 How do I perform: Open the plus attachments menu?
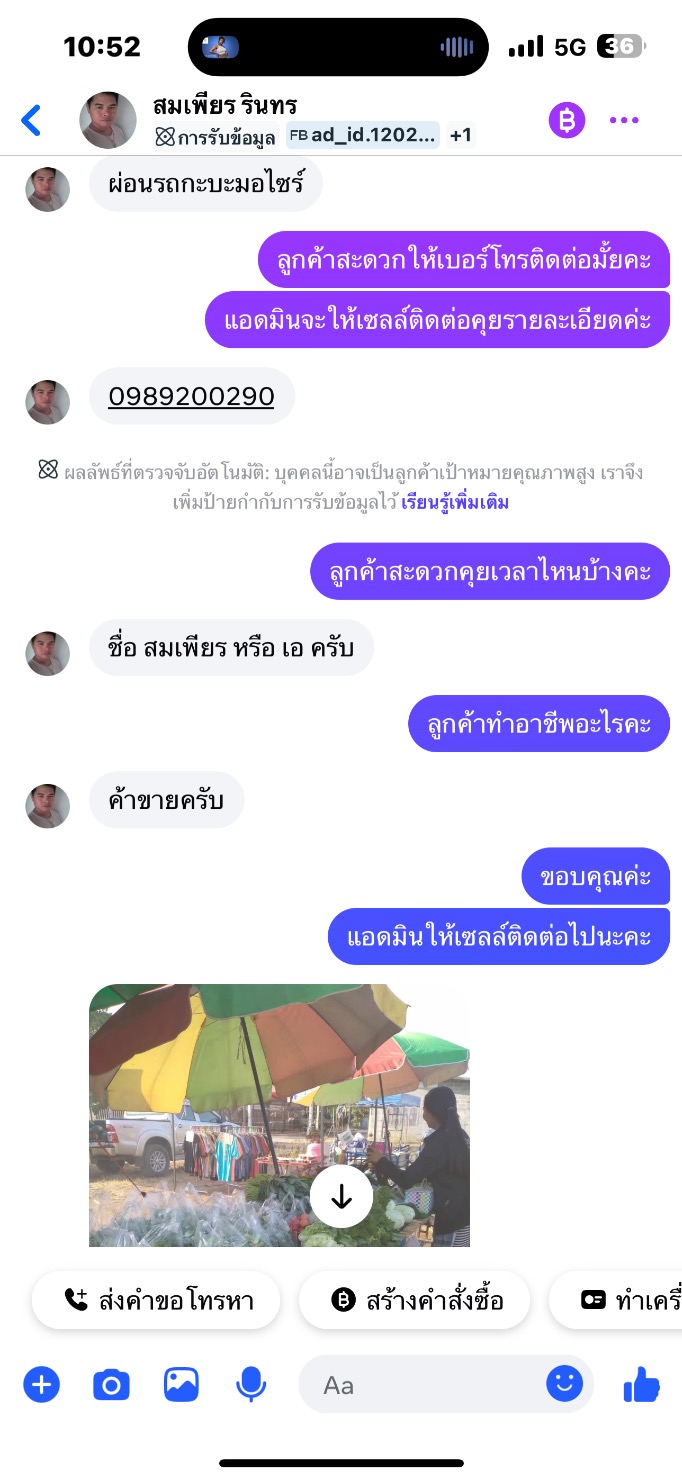pyautogui.click(x=42, y=1385)
